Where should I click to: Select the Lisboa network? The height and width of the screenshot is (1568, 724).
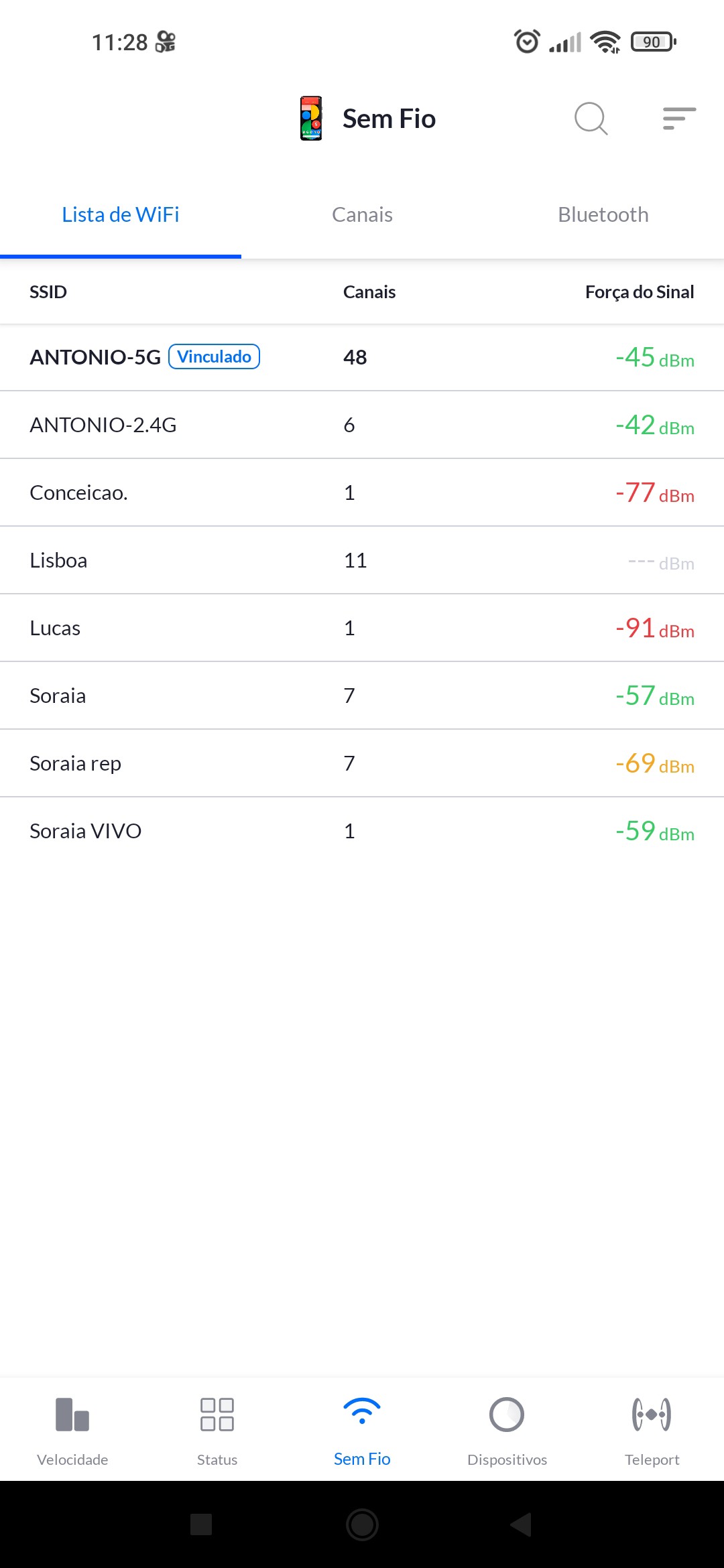coord(362,560)
